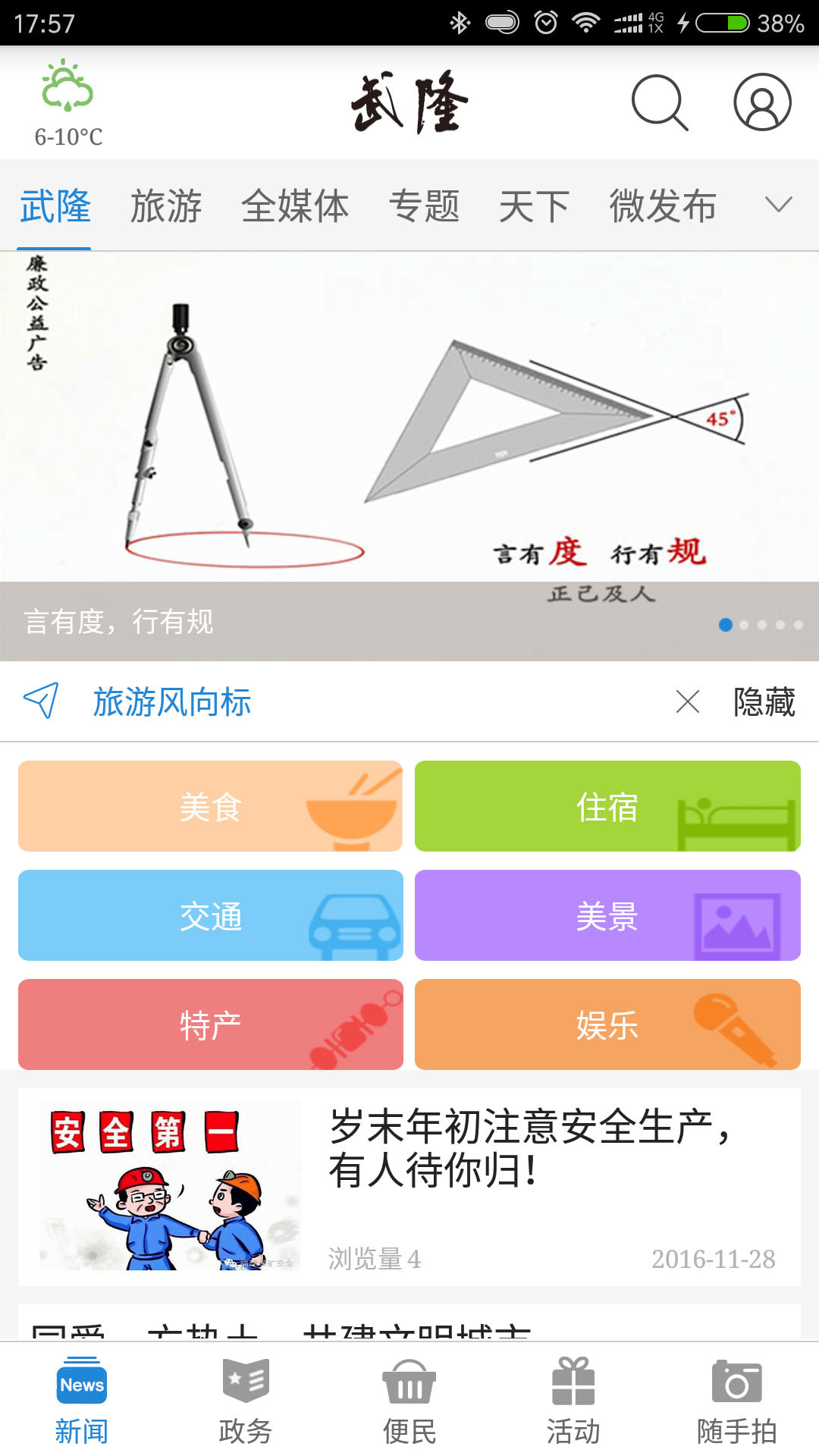The image size is (819, 1456).
Task: Jump to the last carousel page dot
Action: point(797,625)
